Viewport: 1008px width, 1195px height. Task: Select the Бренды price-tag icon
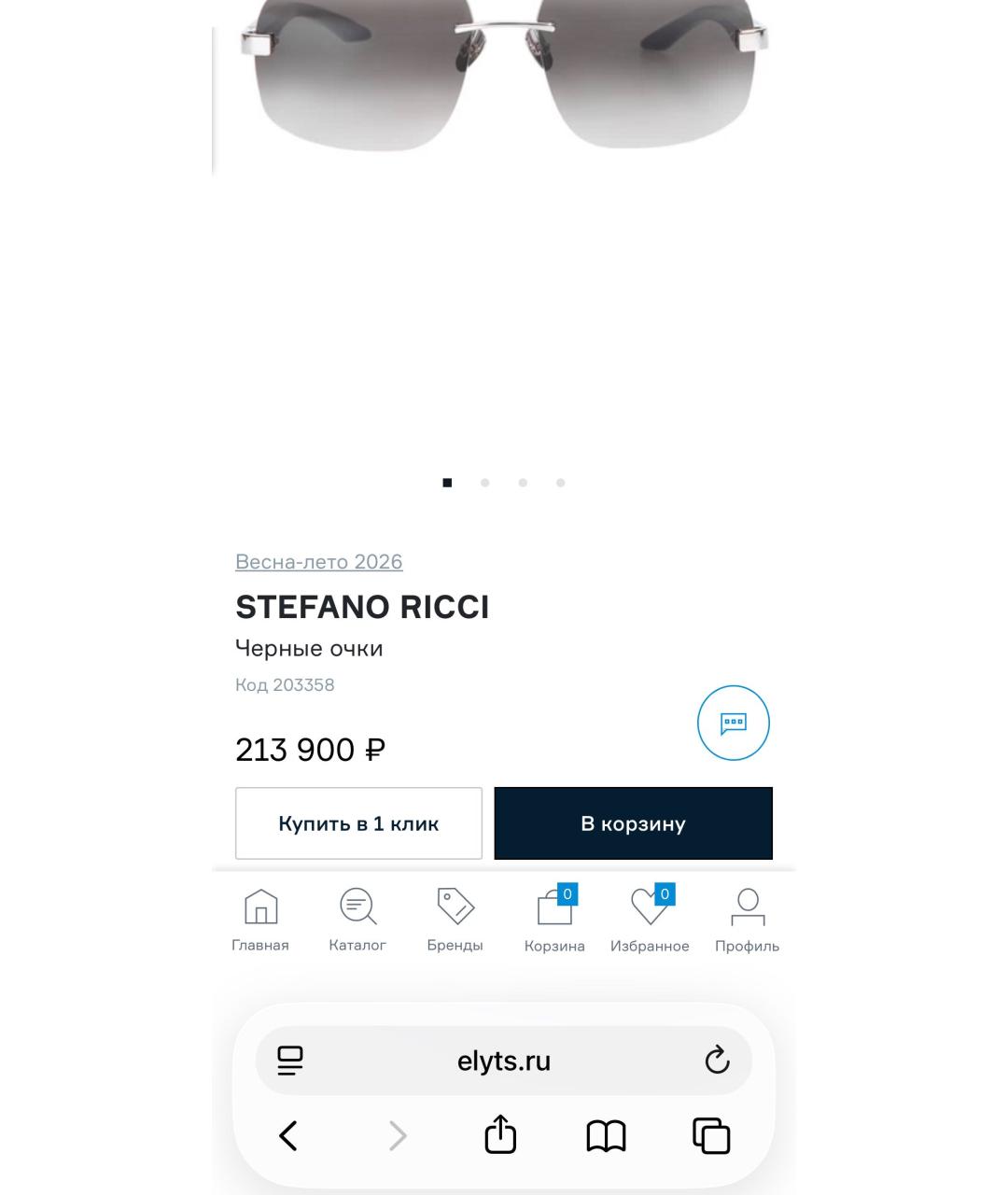455,905
